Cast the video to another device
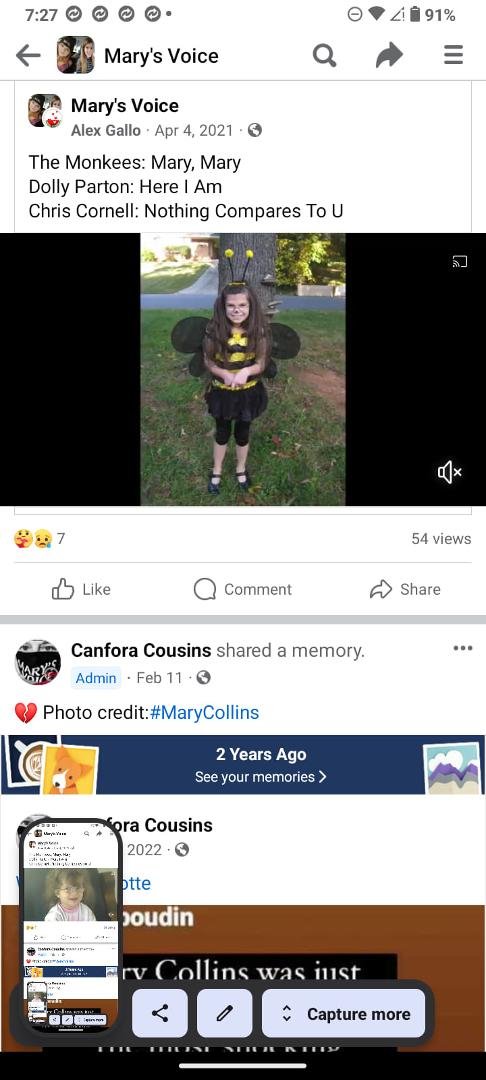486x1080 pixels. (460, 261)
